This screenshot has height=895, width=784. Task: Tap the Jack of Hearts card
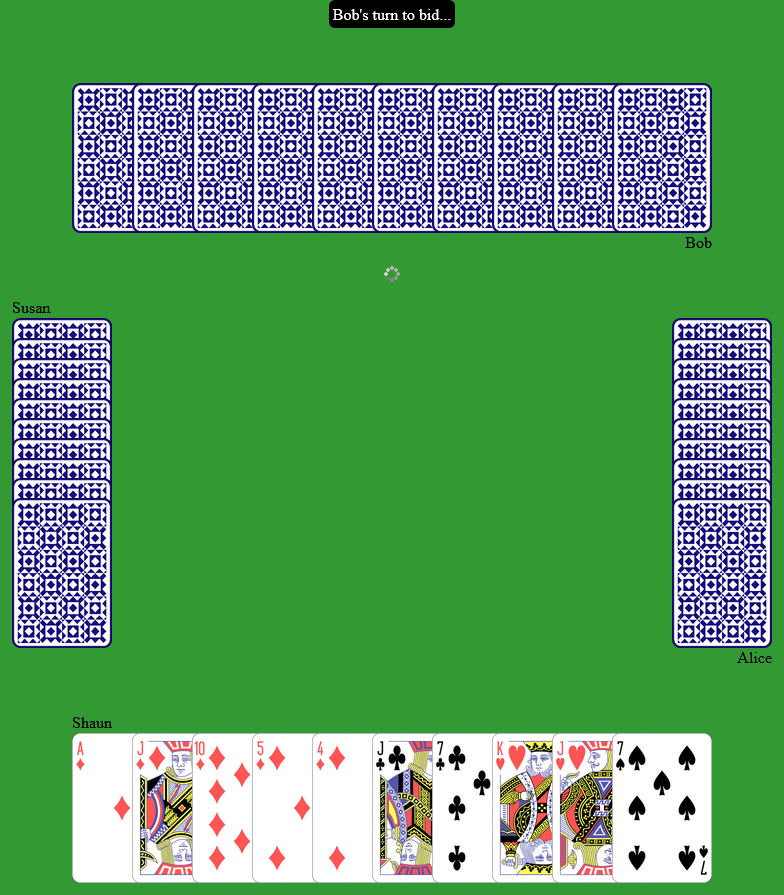[x=582, y=808]
